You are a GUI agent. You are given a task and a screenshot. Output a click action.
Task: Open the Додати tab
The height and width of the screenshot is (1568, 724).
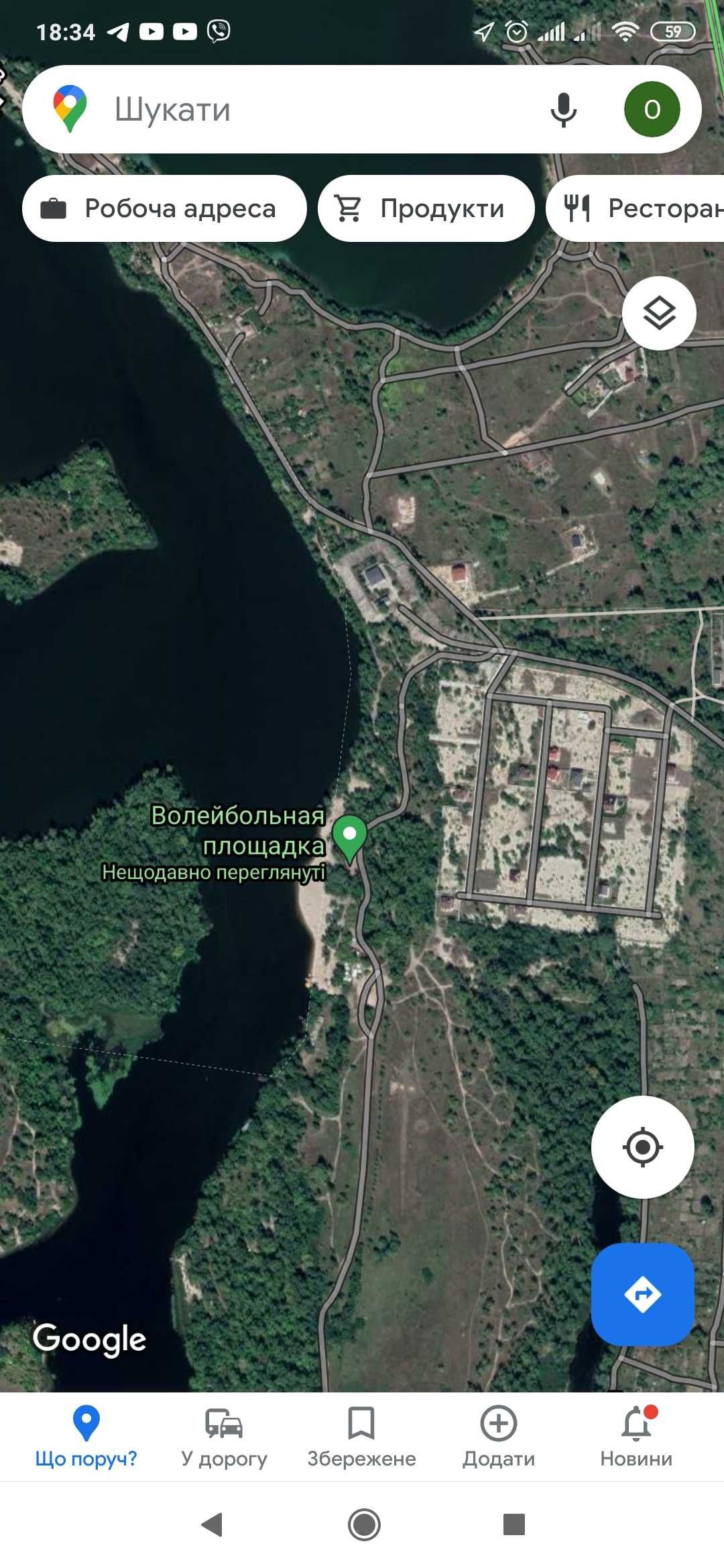(x=499, y=1436)
